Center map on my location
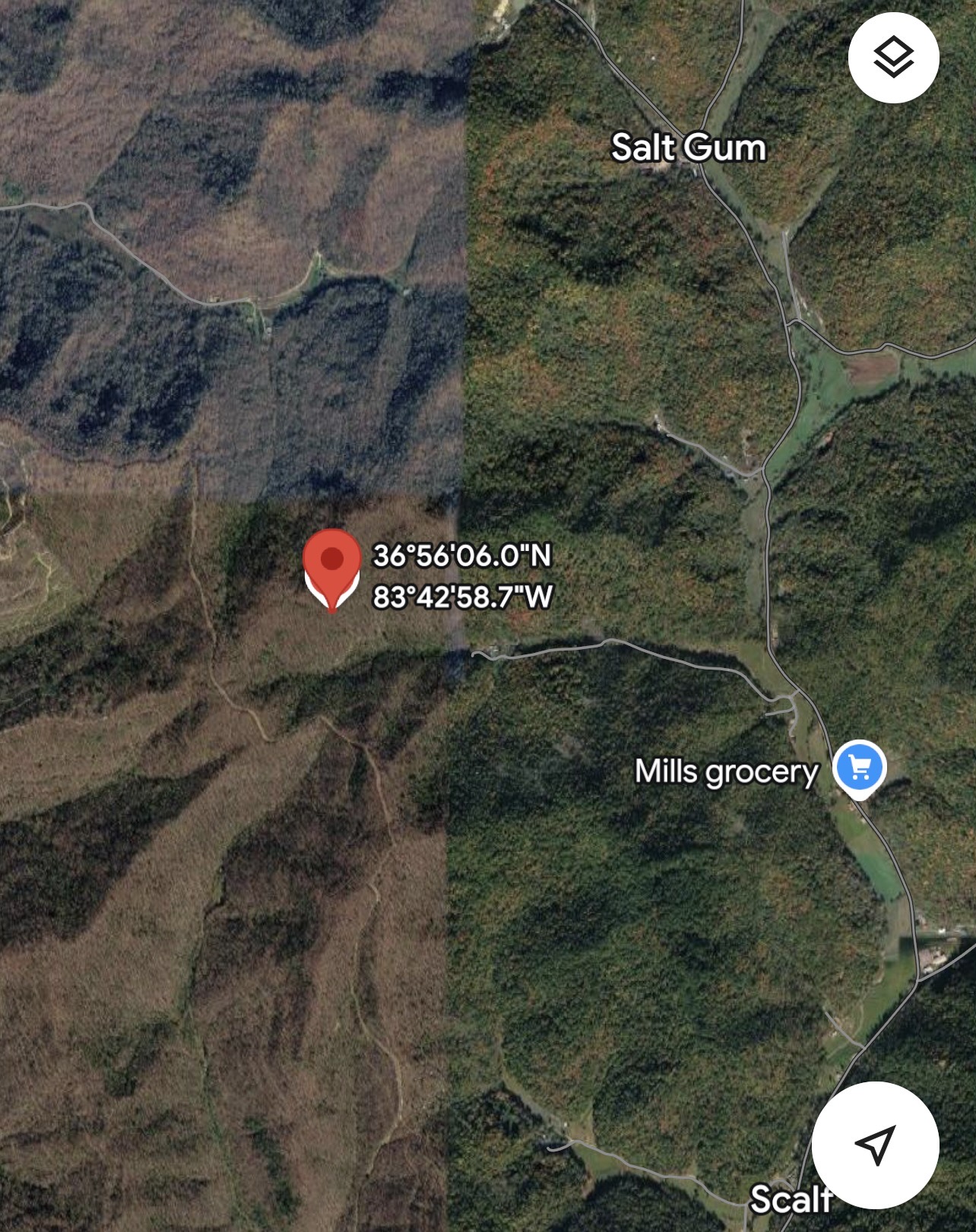Image resolution: width=976 pixels, height=1232 pixels. 875,1144
